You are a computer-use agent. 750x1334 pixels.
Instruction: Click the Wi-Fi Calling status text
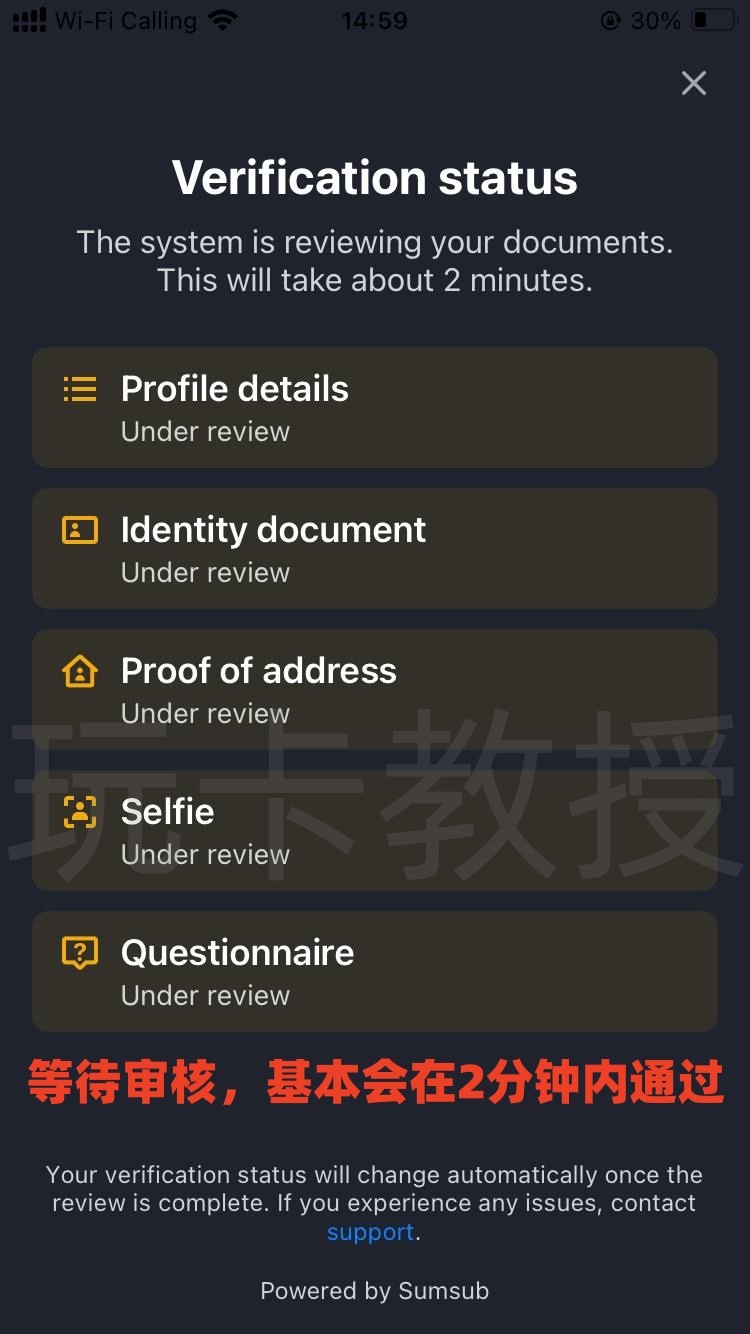point(130,20)
